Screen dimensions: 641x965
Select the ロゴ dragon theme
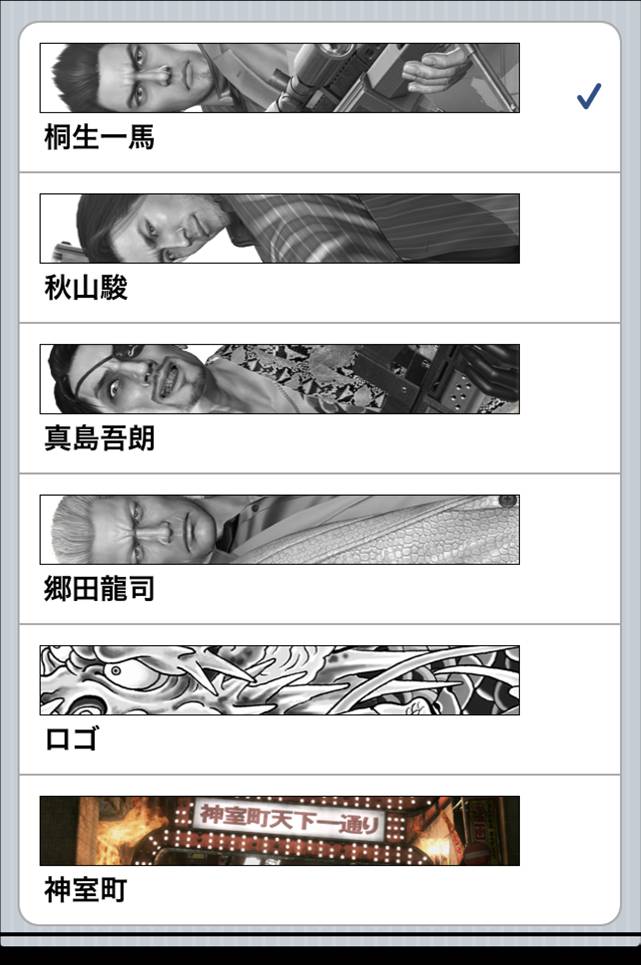[x=319, y=700]
